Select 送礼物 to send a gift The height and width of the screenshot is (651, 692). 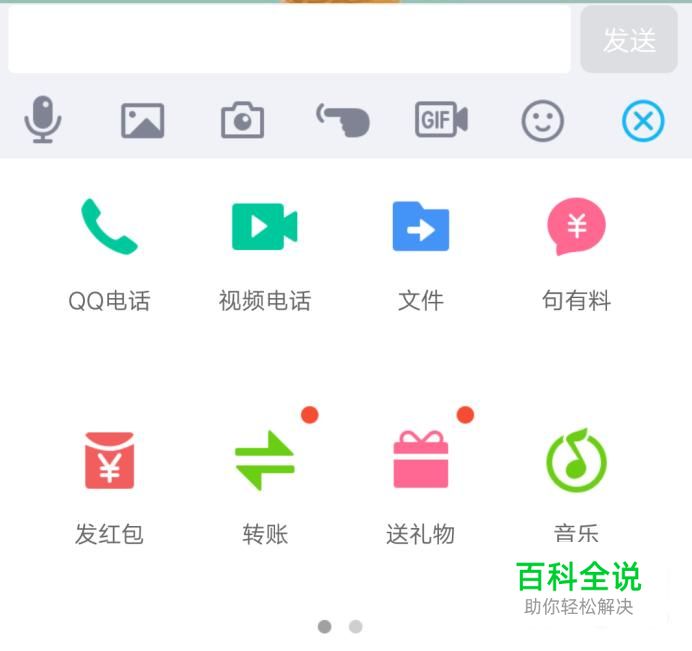[420, 460]
